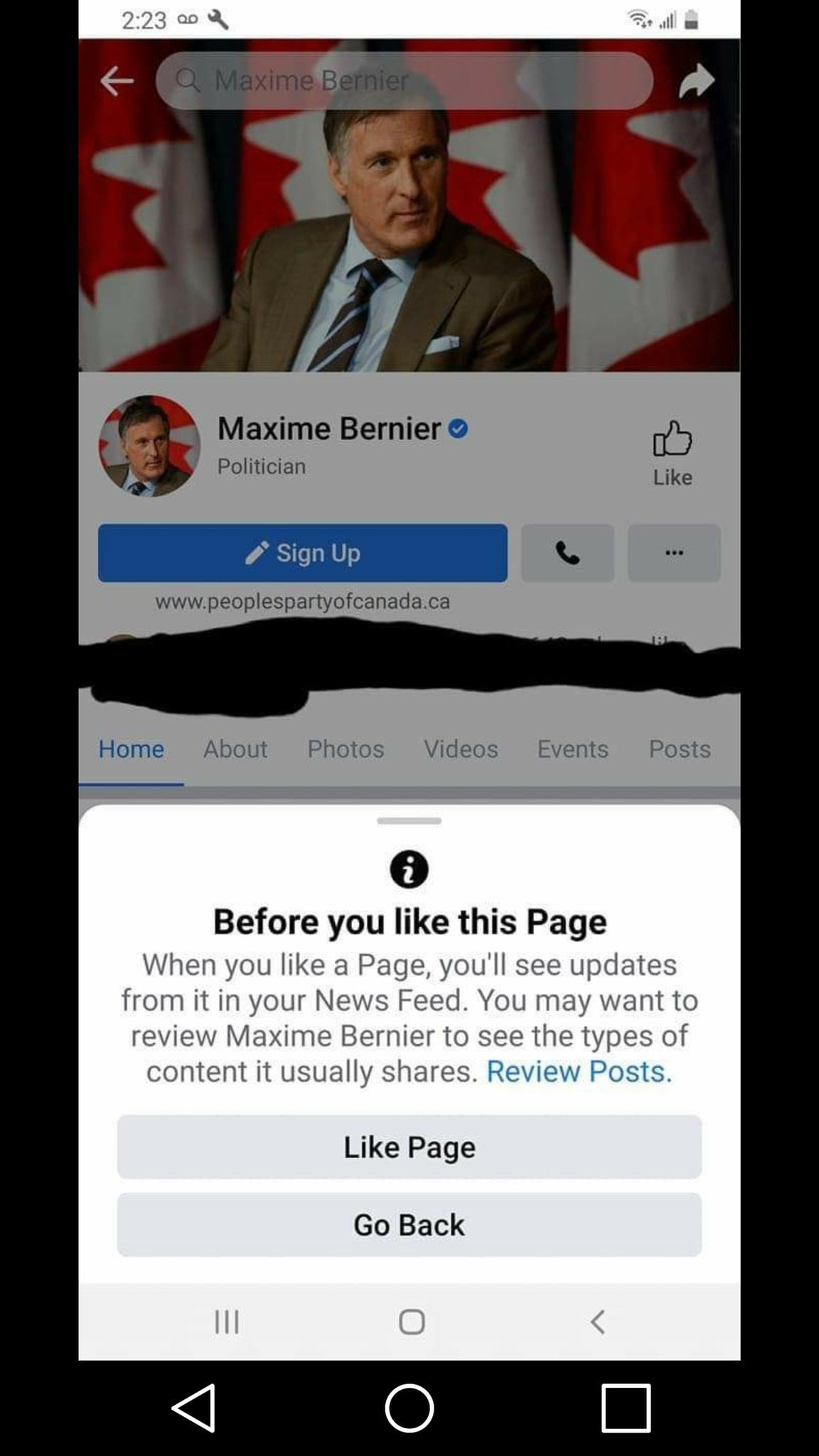
Task: Share this page via the arrow icon
Action: coord(696,80)
